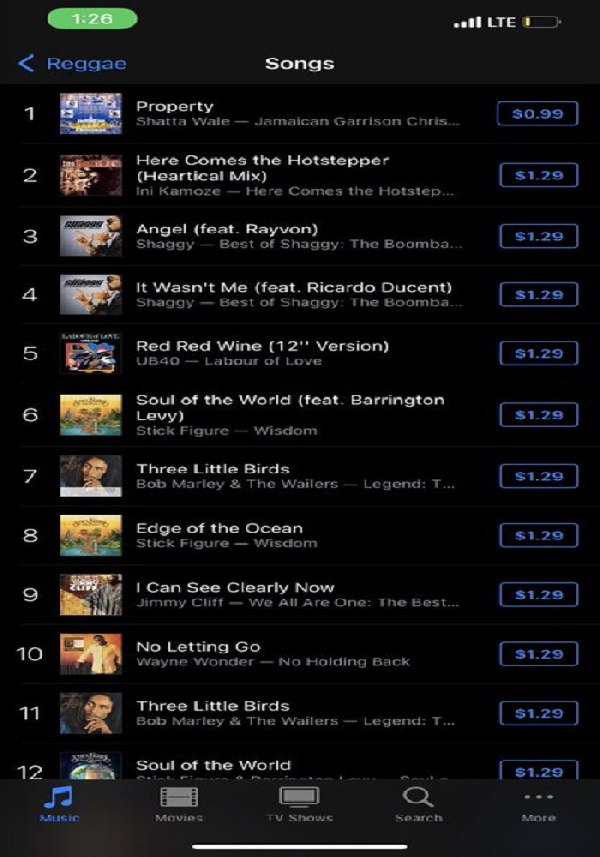This screenshot has height=857, width=600.
Task: Buy number 11 Three Little Birds
Action: tap(538, 713)
